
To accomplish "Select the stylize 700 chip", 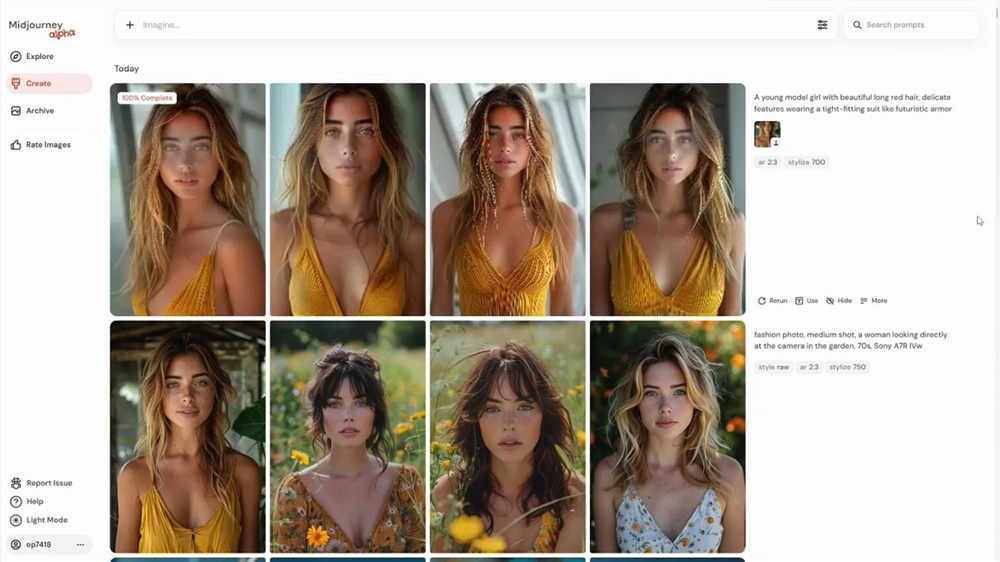I will (x=806, y=162).
